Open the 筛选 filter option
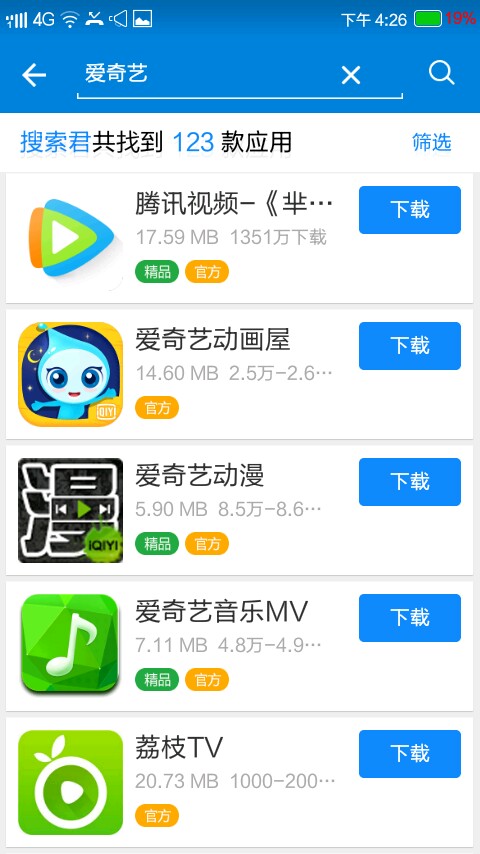480x854 pixels. click(432, 143)
